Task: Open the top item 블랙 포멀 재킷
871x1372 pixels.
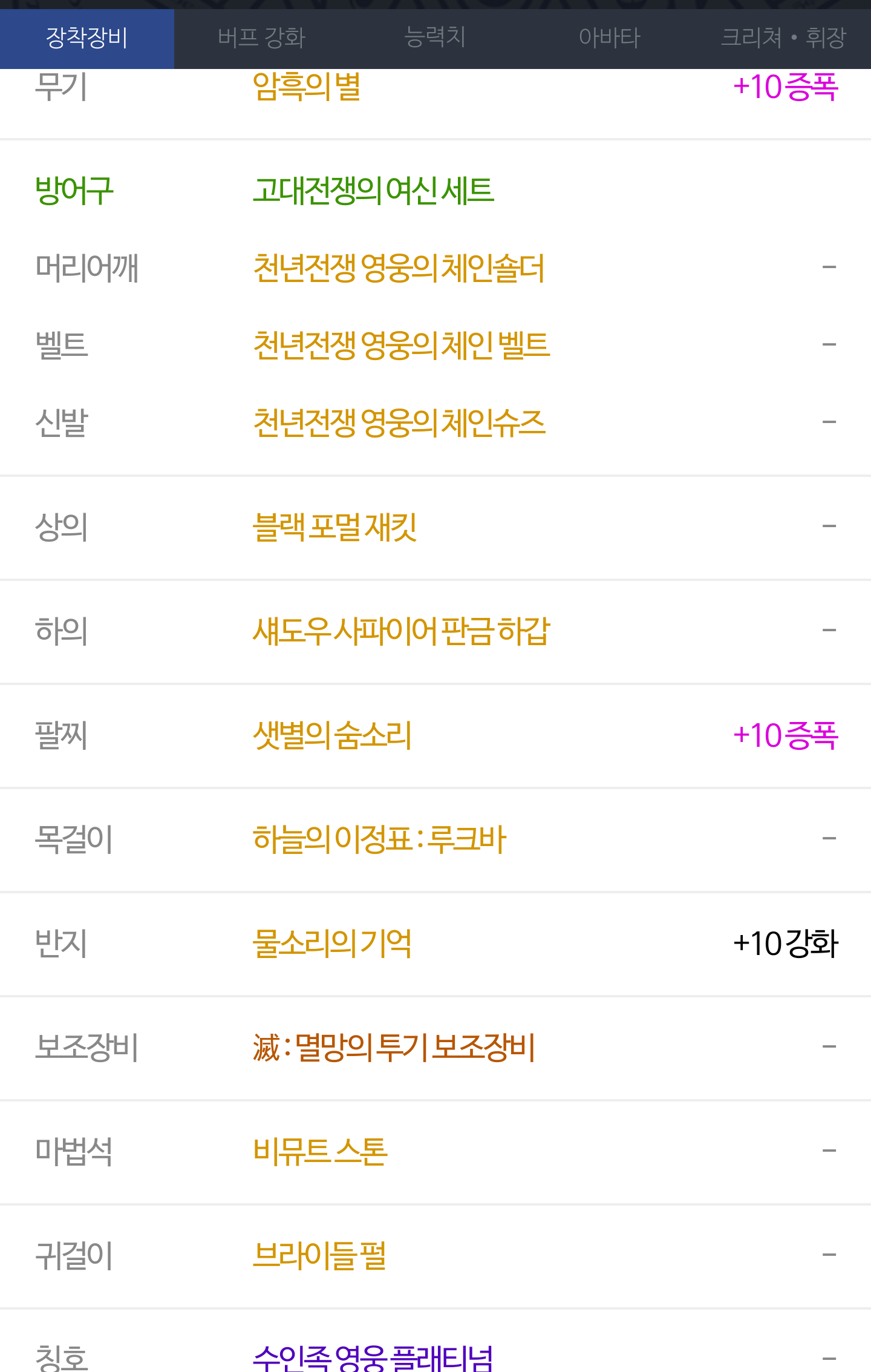Action: tap(334, 527)
